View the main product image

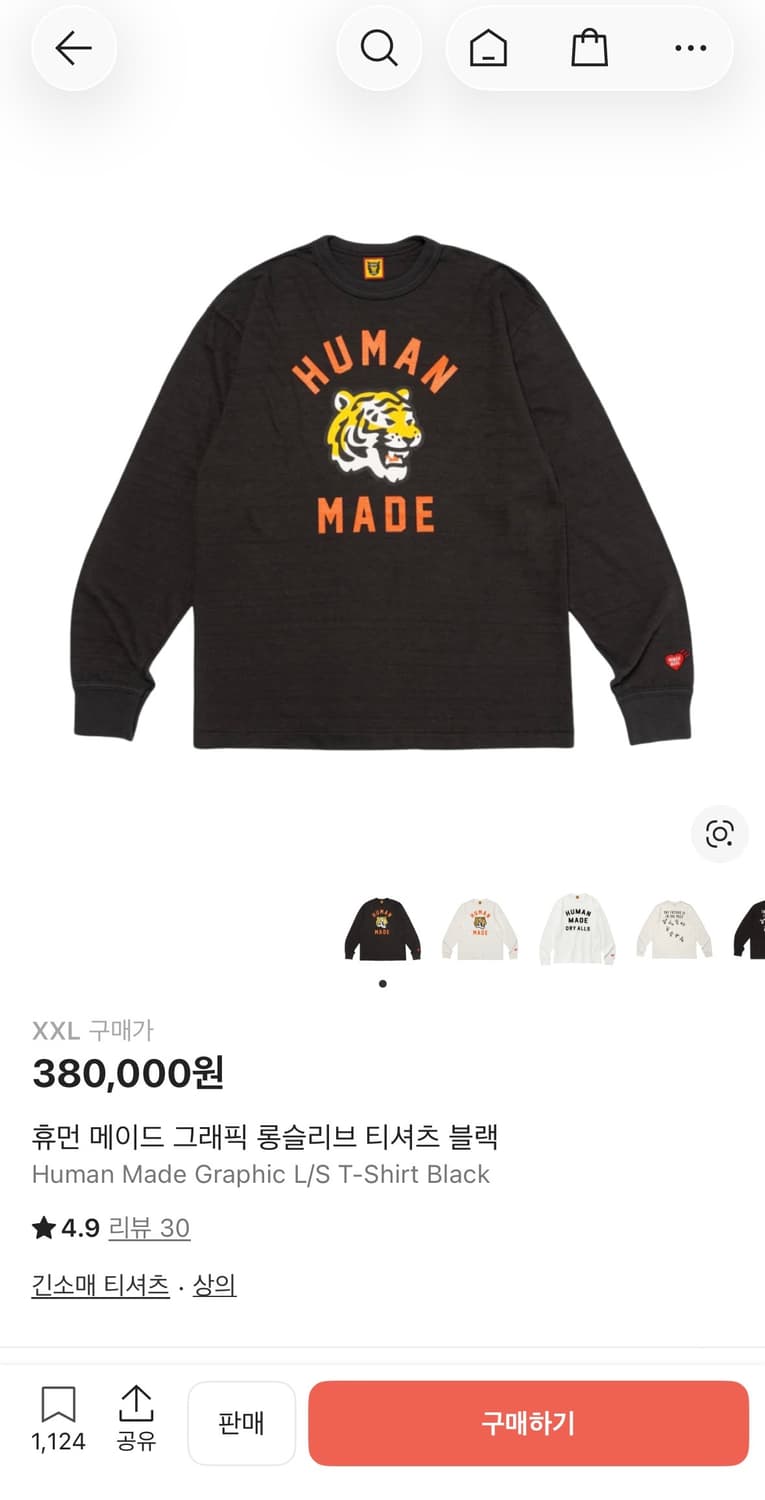pyautogui.click(x=380, y=490)
